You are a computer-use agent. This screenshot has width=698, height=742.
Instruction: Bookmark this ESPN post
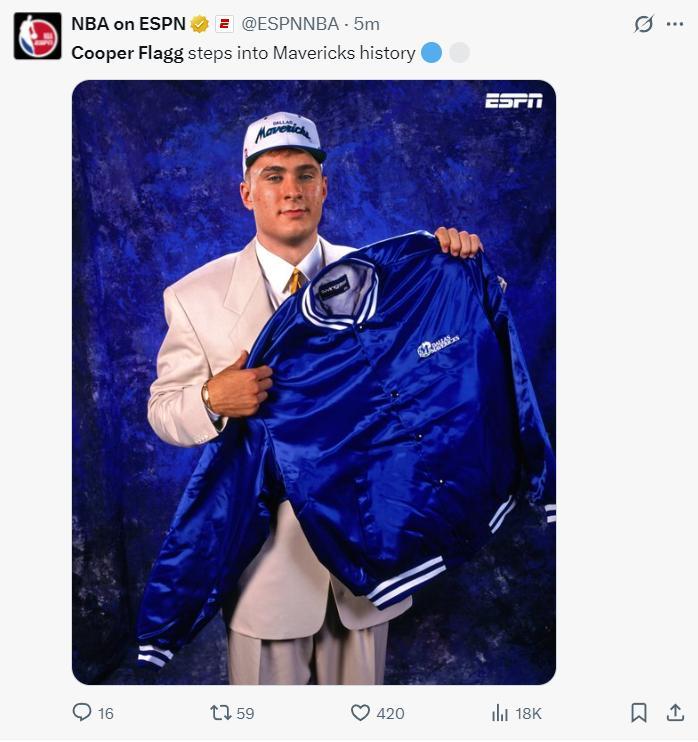click(639, 712)
